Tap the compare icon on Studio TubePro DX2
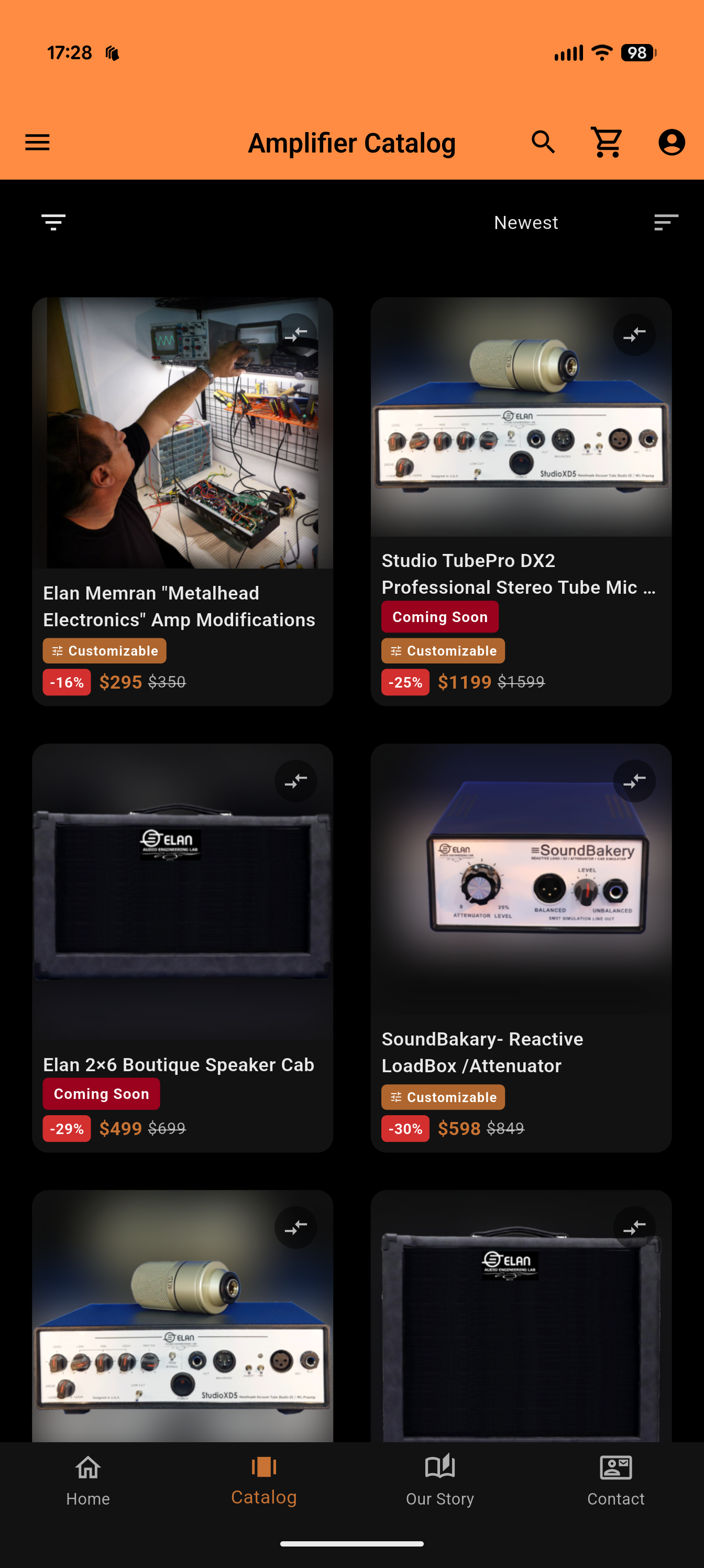Image resolution: width=704 pixels, height=1568 pixels. pos(635,333)
